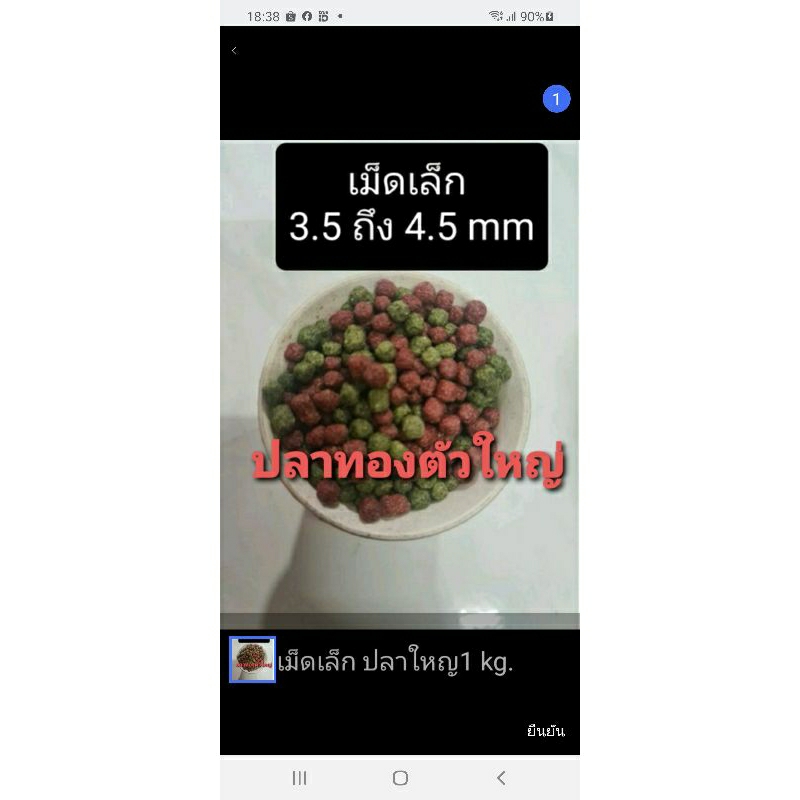The height and width of the screenshot is (800, 800).
Task: Toggle the blue selection badge numbered 1
Action: 556,99
